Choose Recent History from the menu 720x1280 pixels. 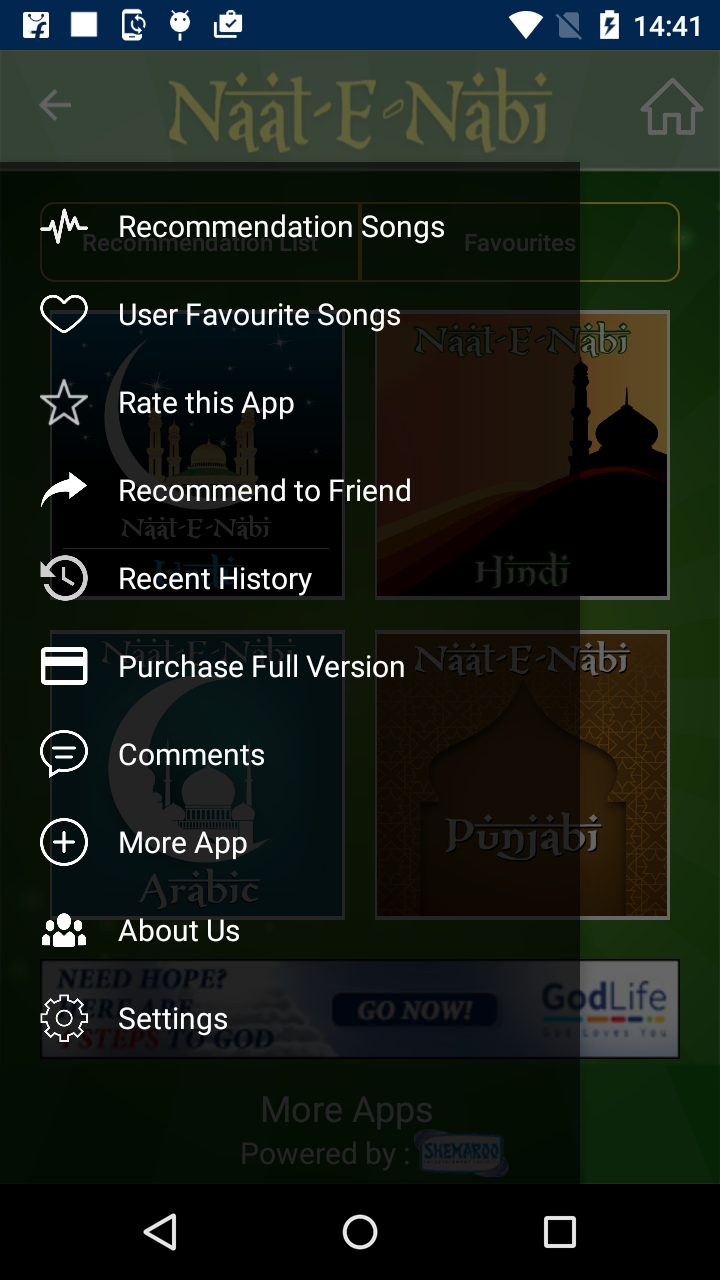(x=214, y=578)
